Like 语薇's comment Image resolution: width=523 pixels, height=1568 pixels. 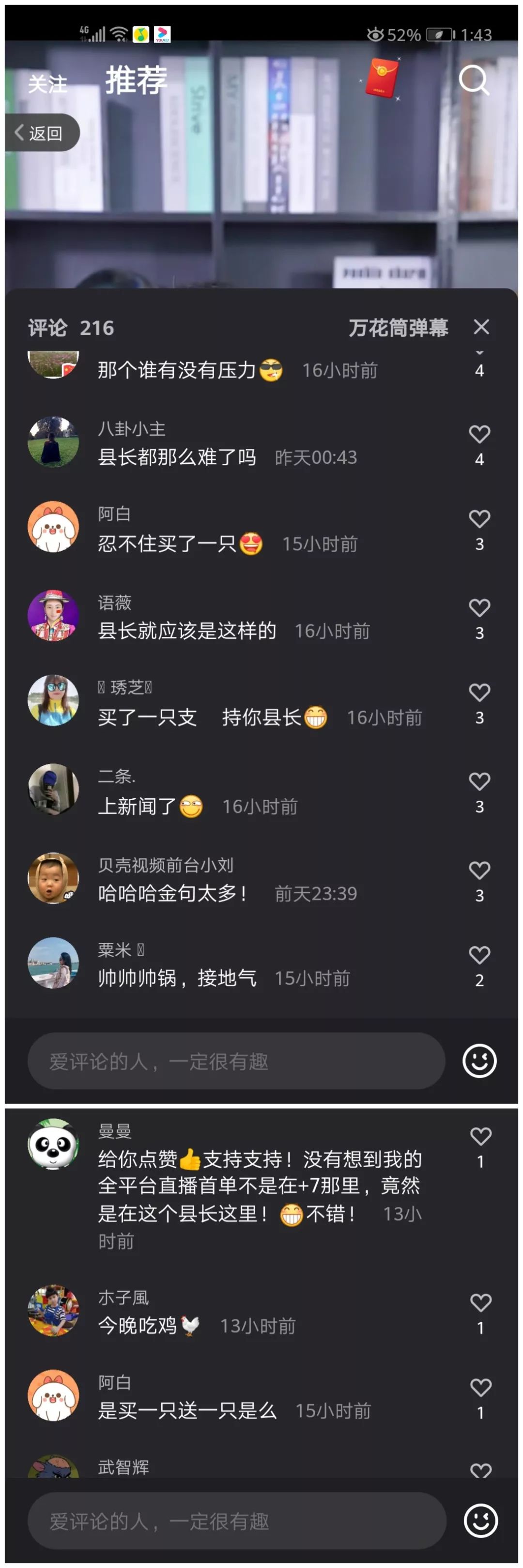click(479, 607)
